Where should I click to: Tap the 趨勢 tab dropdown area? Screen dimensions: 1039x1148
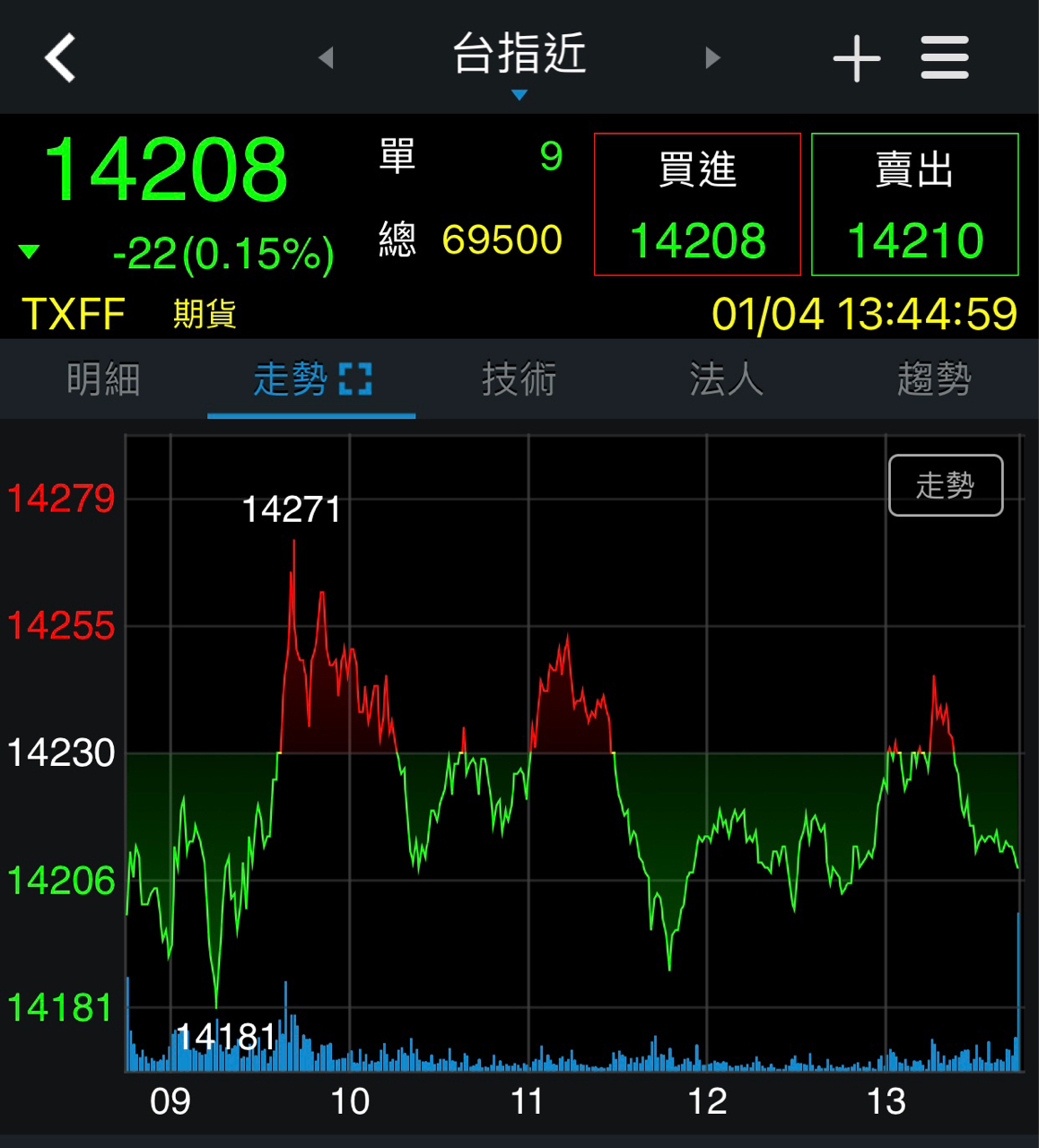pyautogui.click(x=936, y=379)
